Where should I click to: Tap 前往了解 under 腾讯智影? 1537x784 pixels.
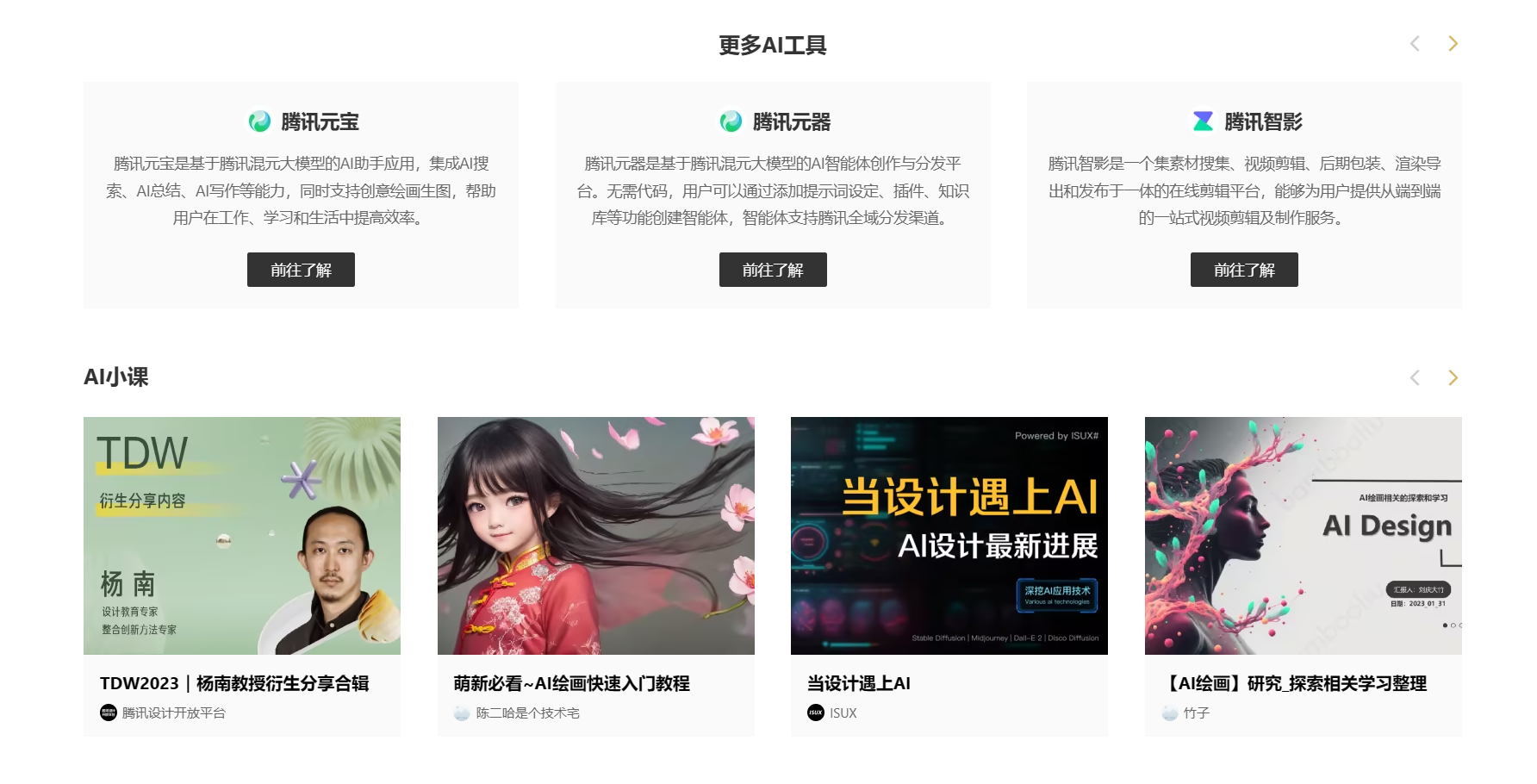coord(1244,270)
